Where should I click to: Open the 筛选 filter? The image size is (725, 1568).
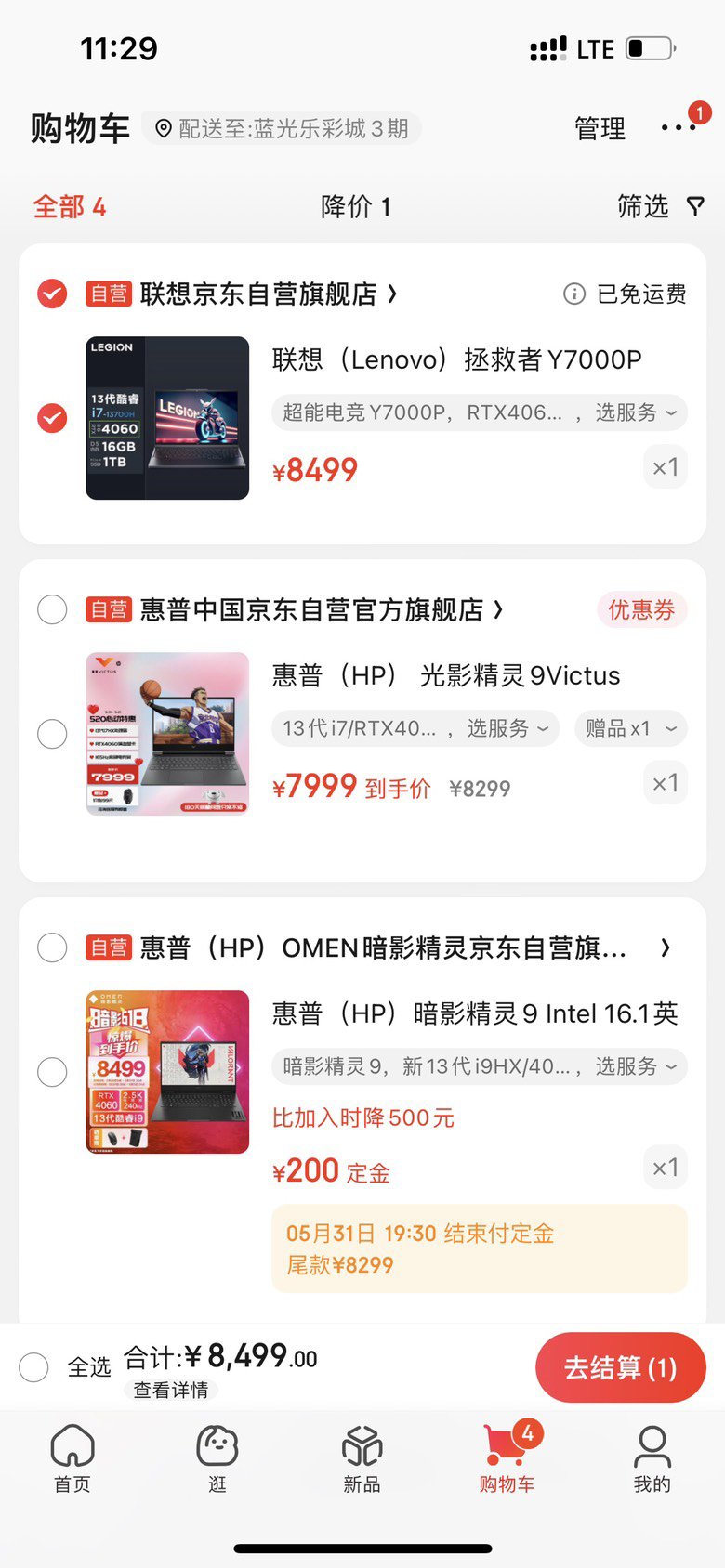pyautogui.click(x=660, y=206)
